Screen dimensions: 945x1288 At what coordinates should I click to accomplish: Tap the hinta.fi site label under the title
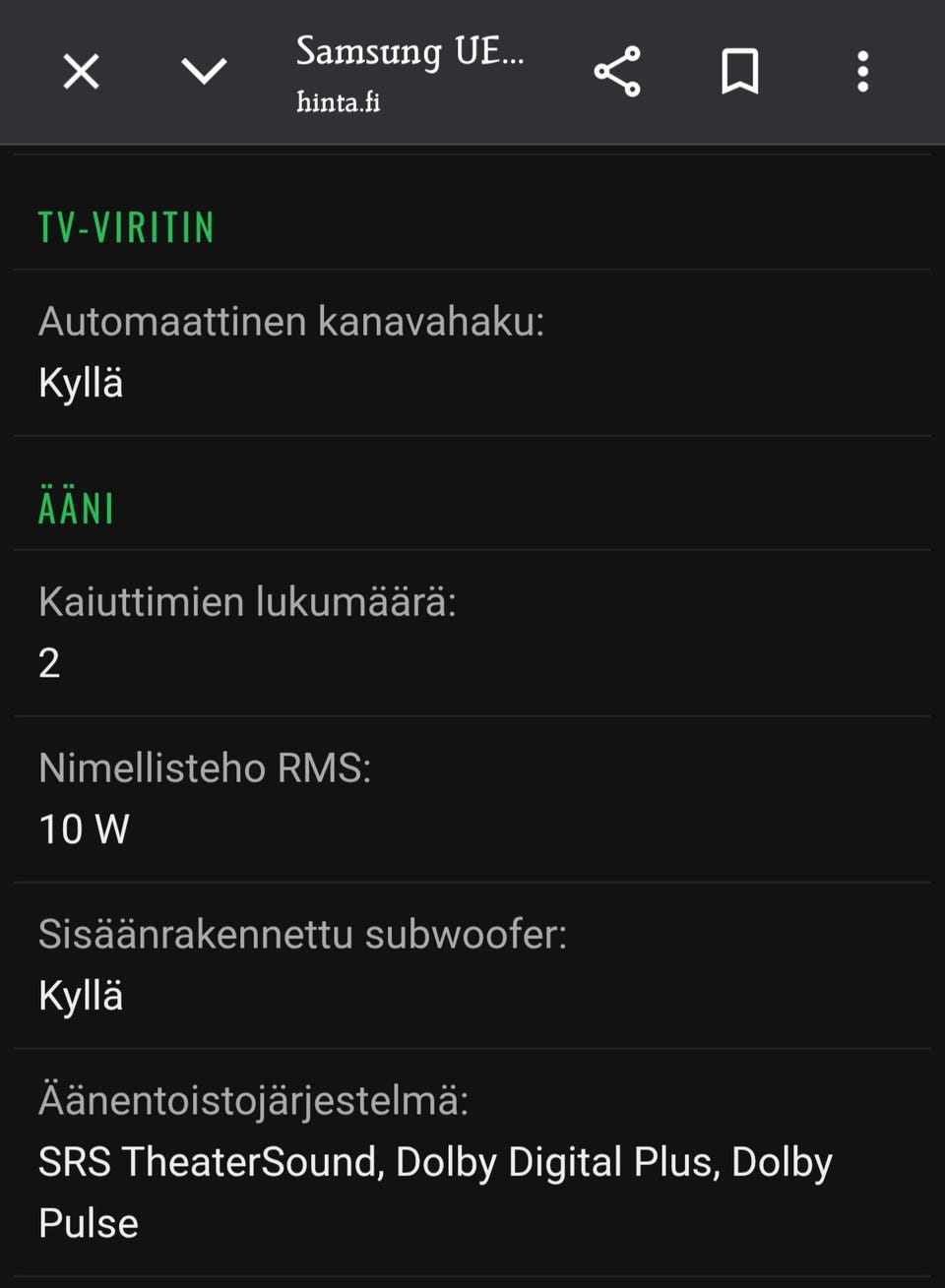tap(340, 100)
